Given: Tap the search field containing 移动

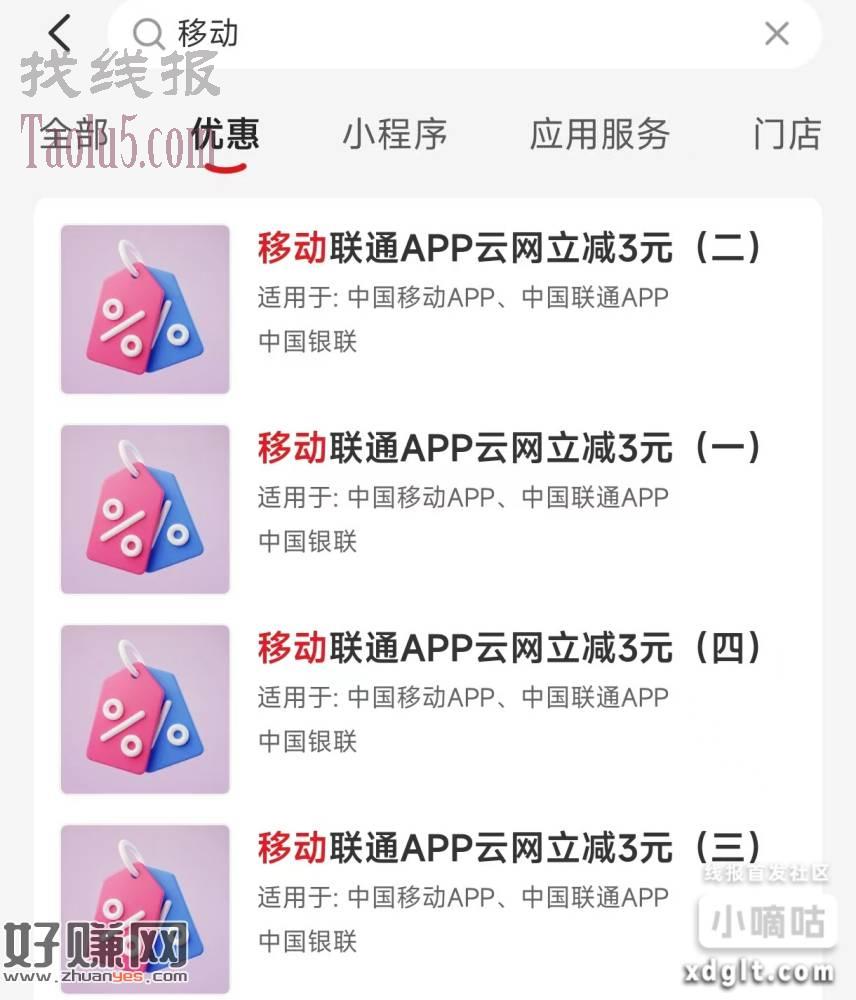Looking at the screenshot, I should click(x=450, y=33).
